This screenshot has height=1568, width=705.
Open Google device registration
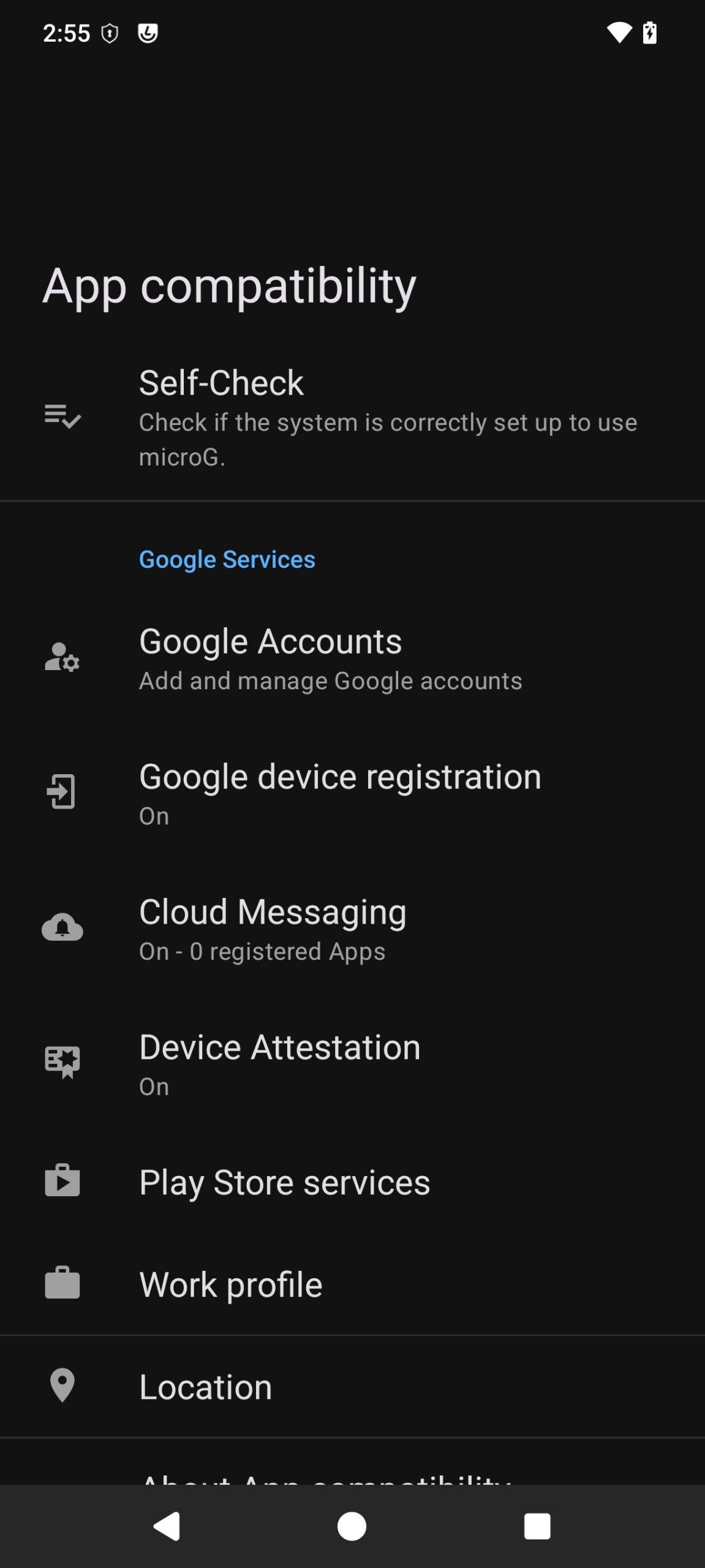(352, 794)
